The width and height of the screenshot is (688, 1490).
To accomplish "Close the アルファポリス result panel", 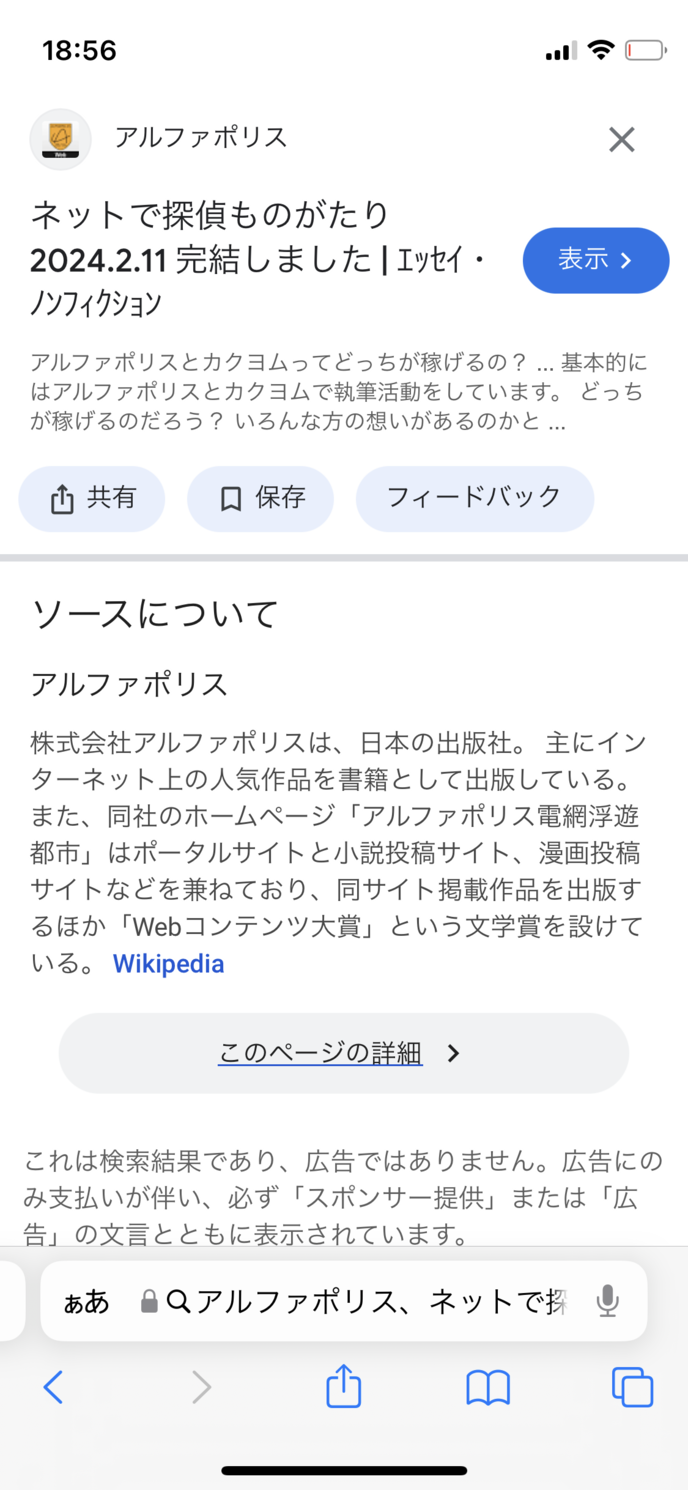I will click(621, 140).
